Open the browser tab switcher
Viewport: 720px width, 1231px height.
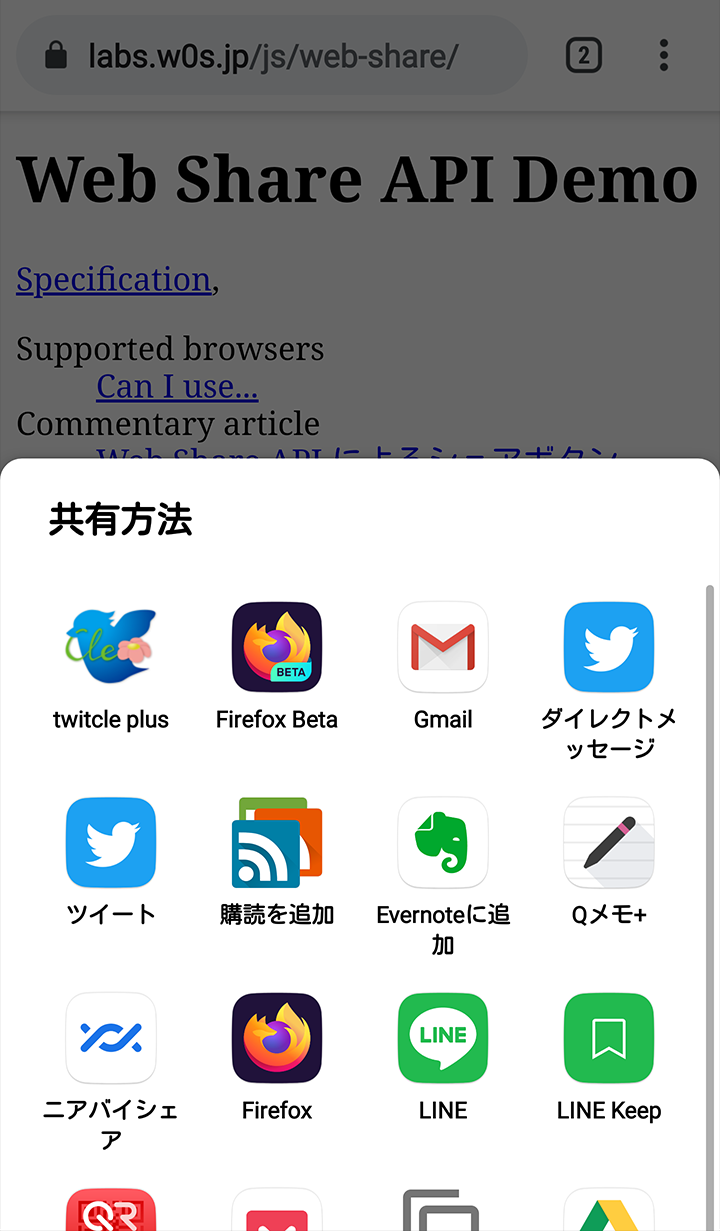584,55
